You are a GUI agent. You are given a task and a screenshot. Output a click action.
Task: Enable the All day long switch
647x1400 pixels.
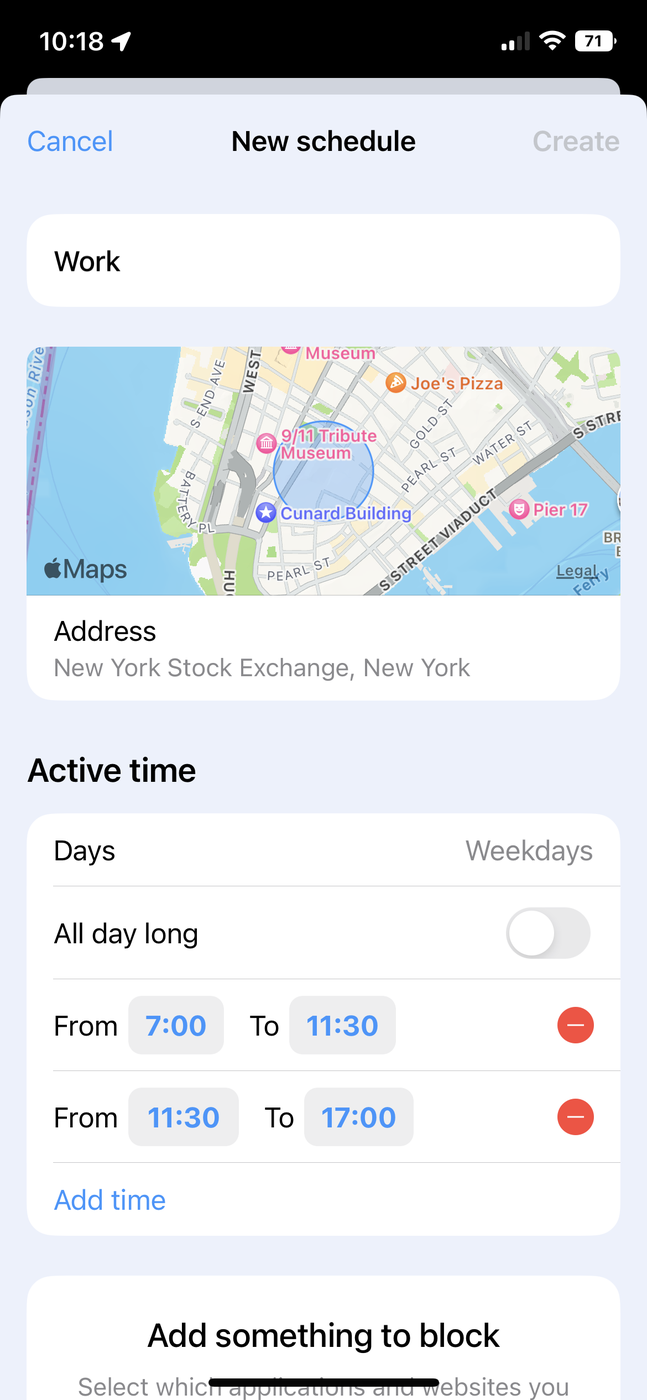[547, 934]
